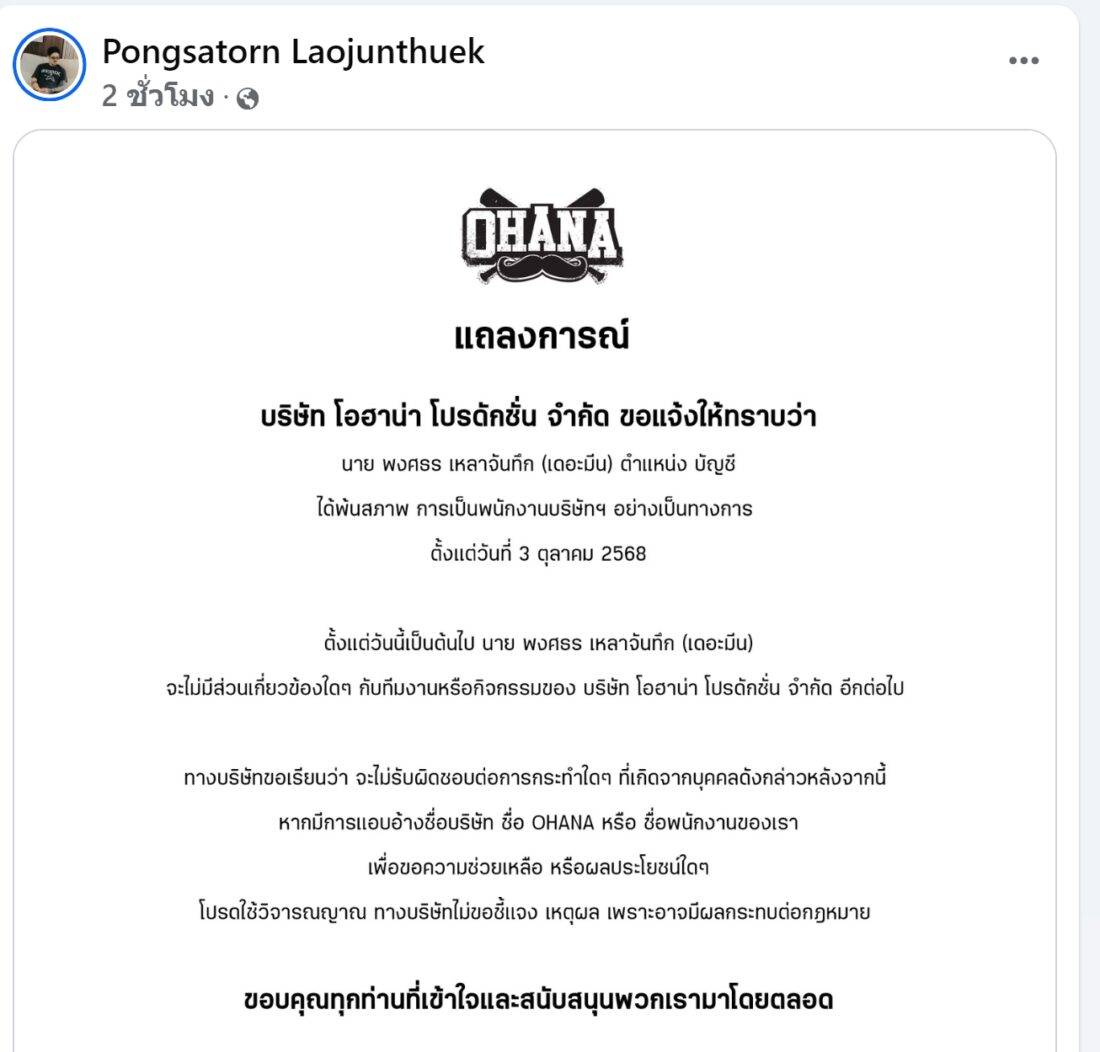Open the post's three-dot options menu
Viewport: 1100px width, 1052px height.
pos(1023,61)
